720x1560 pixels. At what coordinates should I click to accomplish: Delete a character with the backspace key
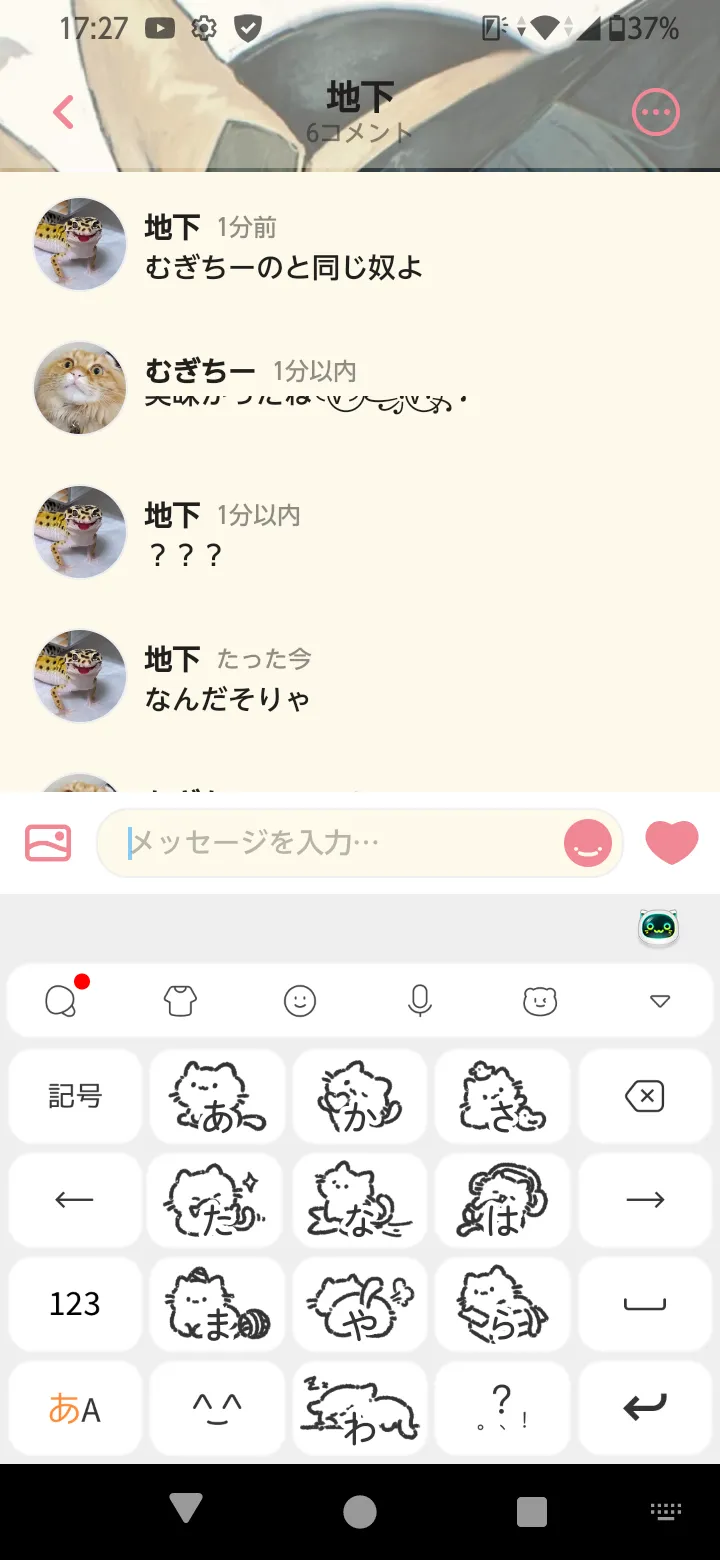pos(645,1096)
